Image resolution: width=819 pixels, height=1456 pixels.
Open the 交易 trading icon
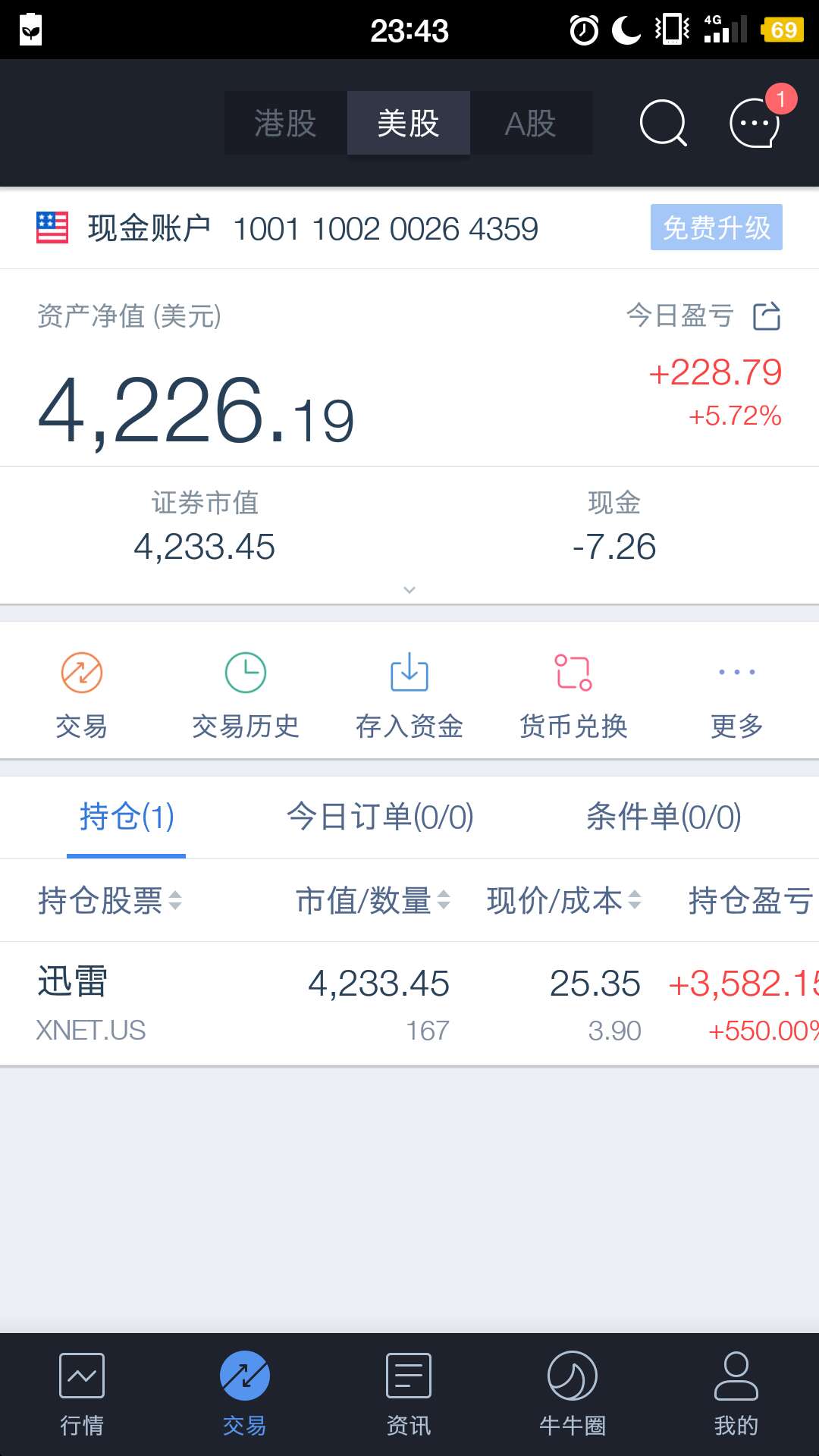click(80, 692)
